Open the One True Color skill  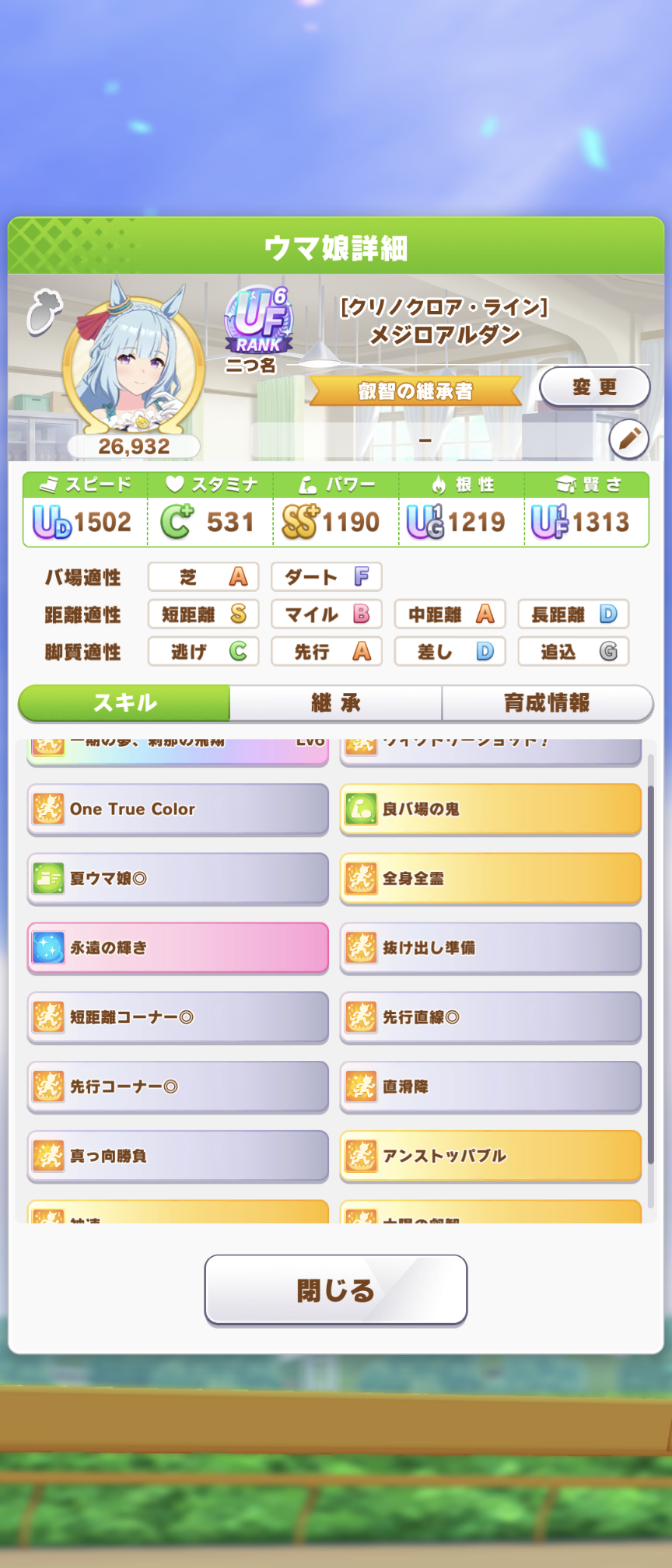point(178,809)
